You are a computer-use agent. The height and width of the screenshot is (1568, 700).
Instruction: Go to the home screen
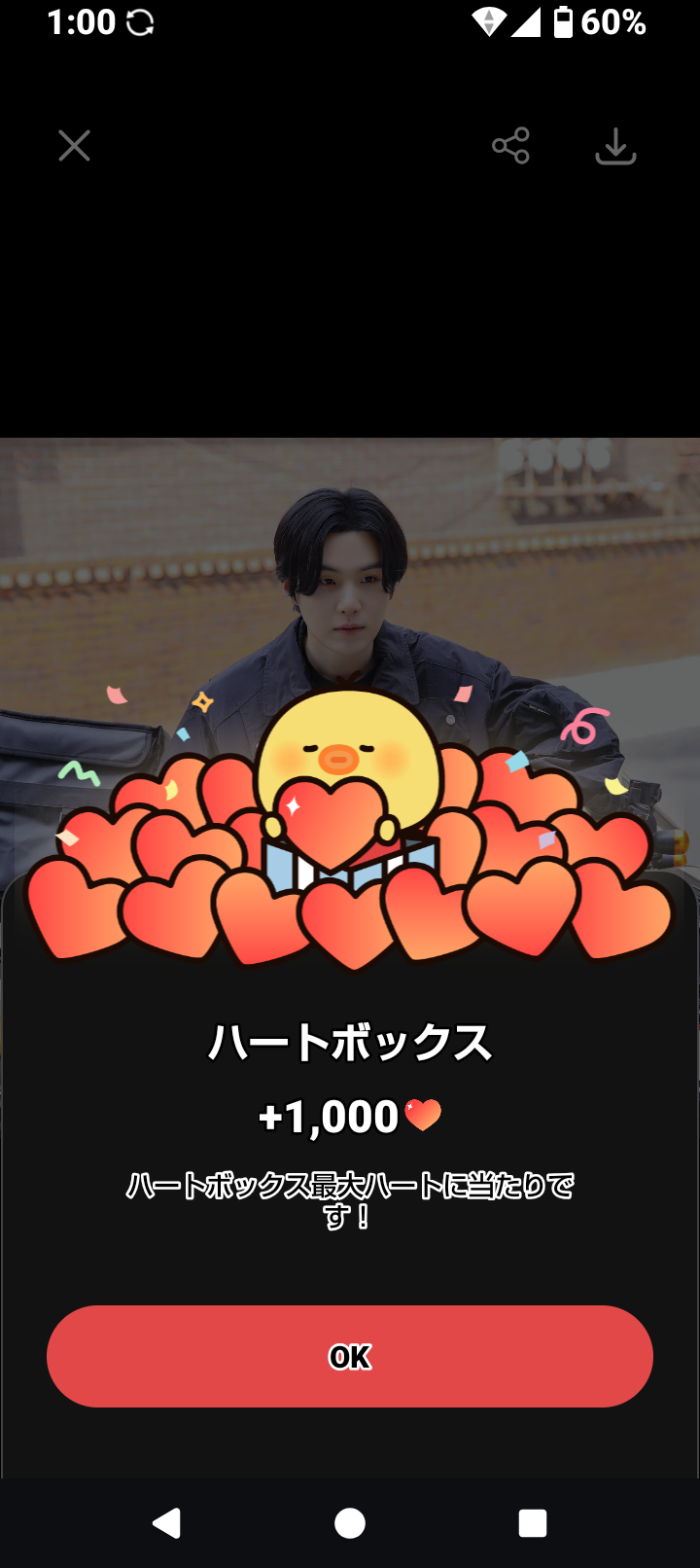pyautogui.click(x=350, y=1522)
